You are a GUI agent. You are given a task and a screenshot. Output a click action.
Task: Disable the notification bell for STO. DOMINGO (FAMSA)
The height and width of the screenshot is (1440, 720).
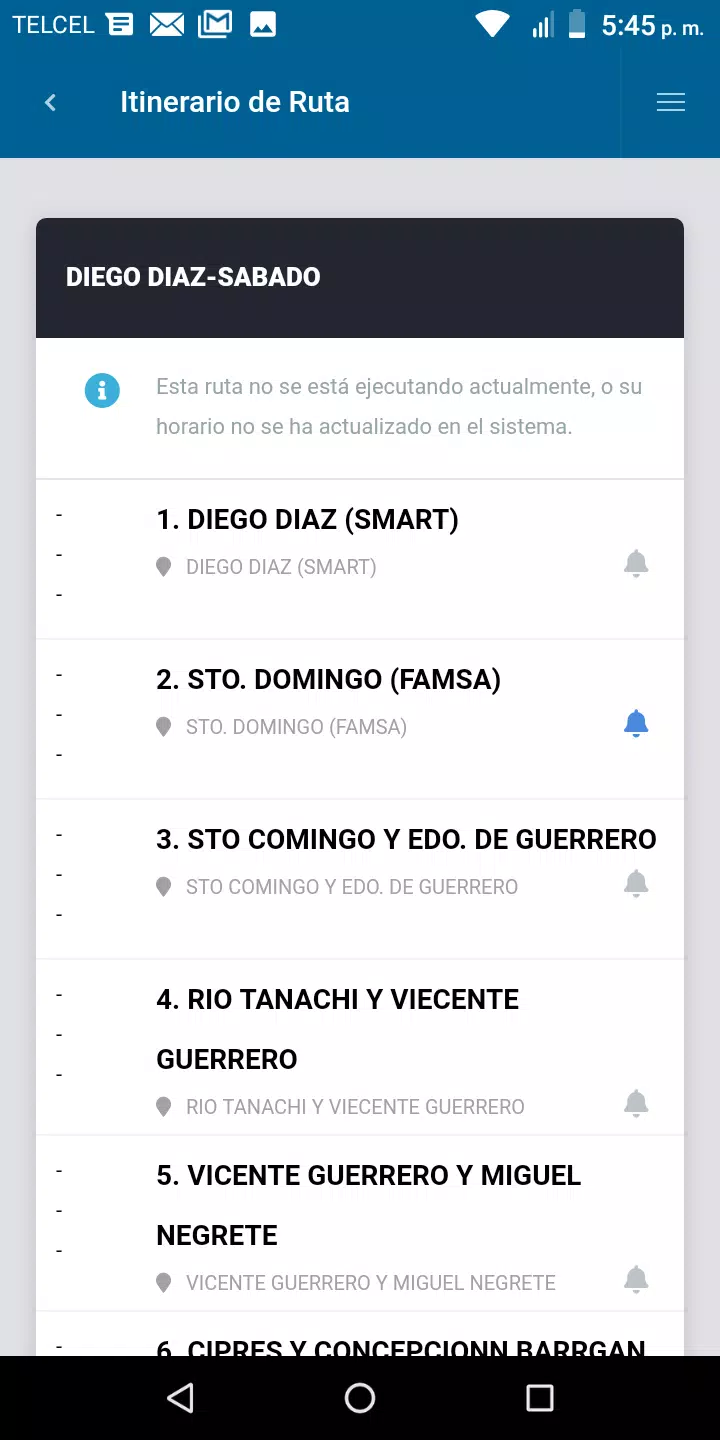click(636, 724)
